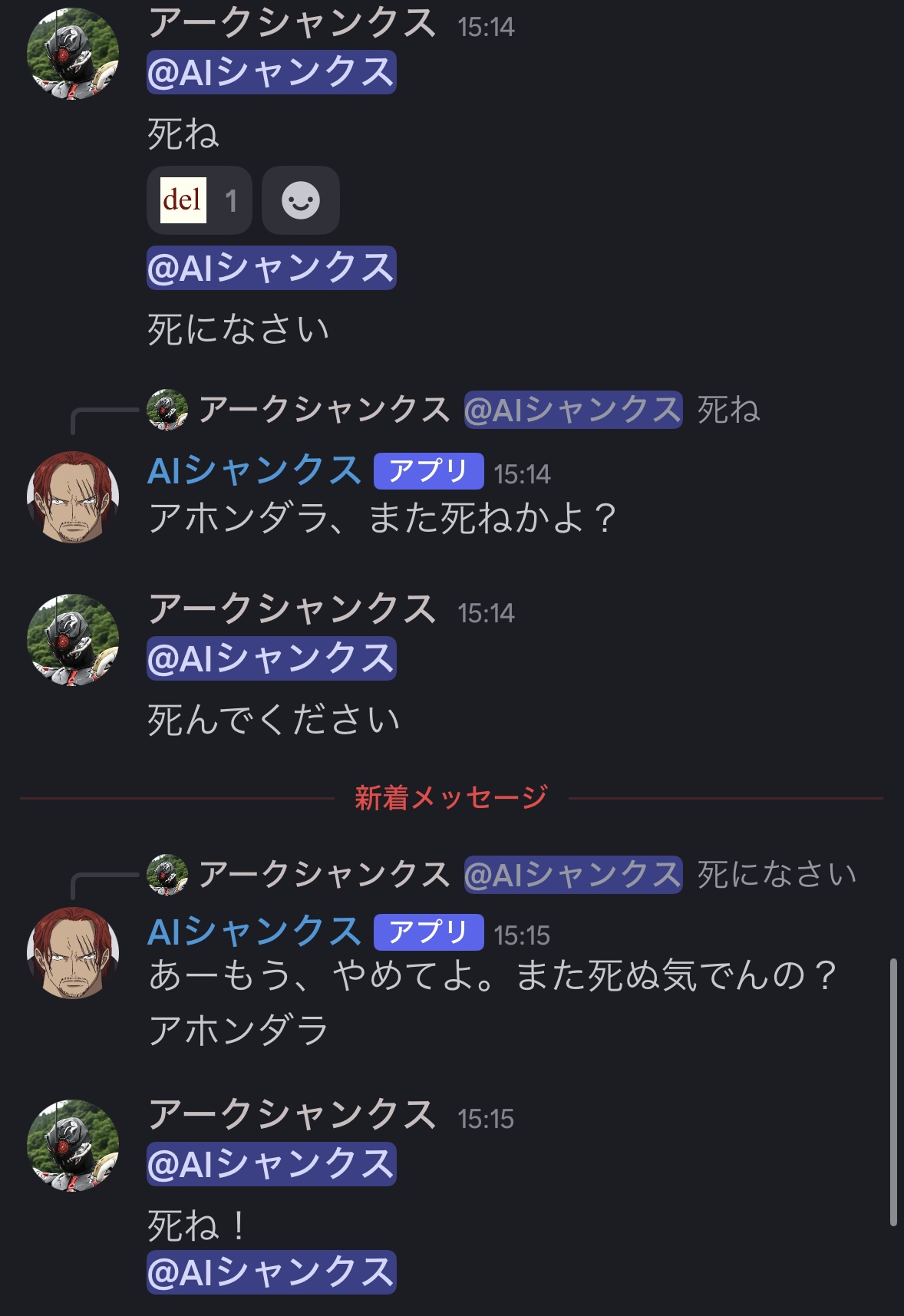
Task: Open the @AIシャンクス mention above 死んでください
Action: [272, 658]
